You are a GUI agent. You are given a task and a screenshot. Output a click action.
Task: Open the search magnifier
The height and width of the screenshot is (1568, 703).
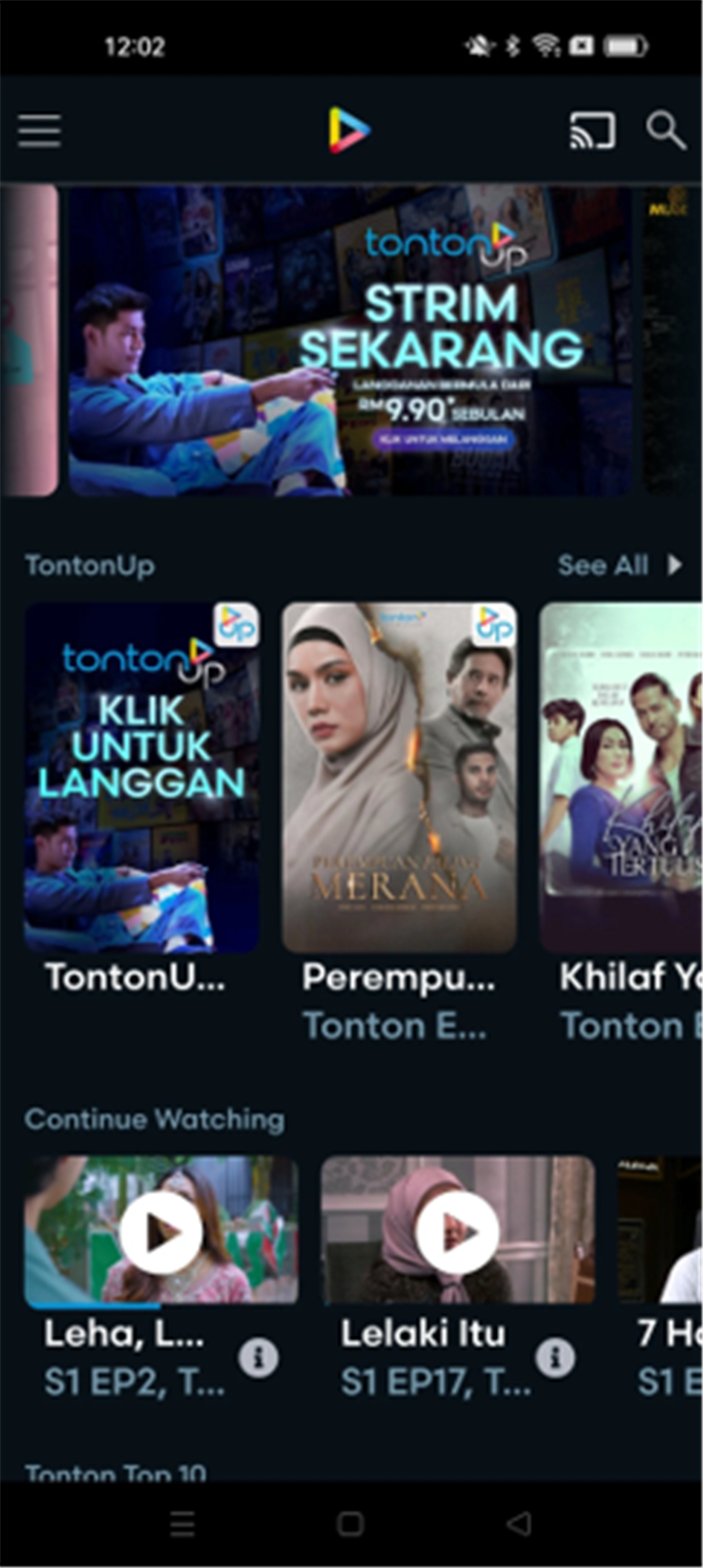[x=666, y=130]
